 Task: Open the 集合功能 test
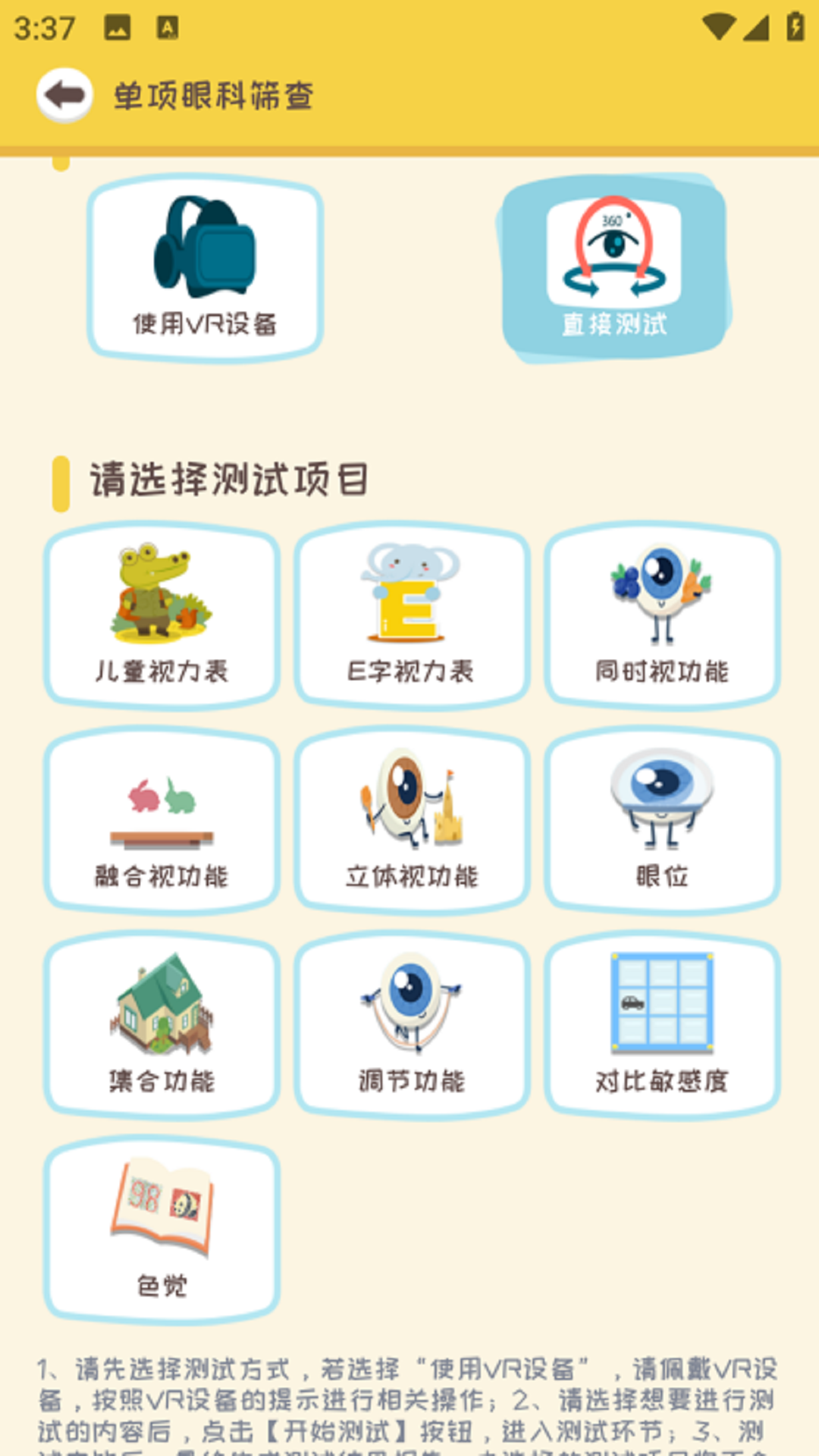pos(162,1025)
